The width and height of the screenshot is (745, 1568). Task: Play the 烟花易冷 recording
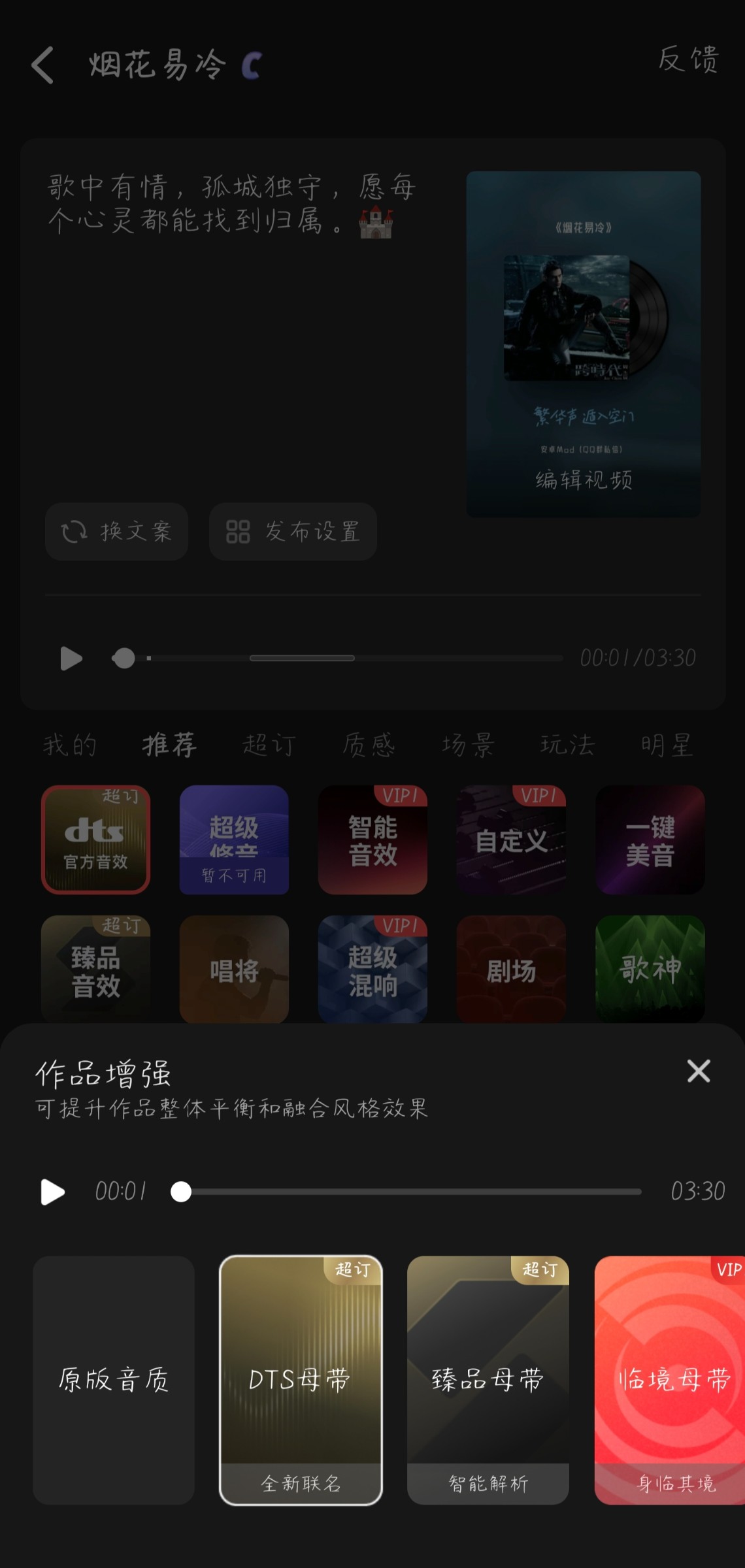[71, 658]
